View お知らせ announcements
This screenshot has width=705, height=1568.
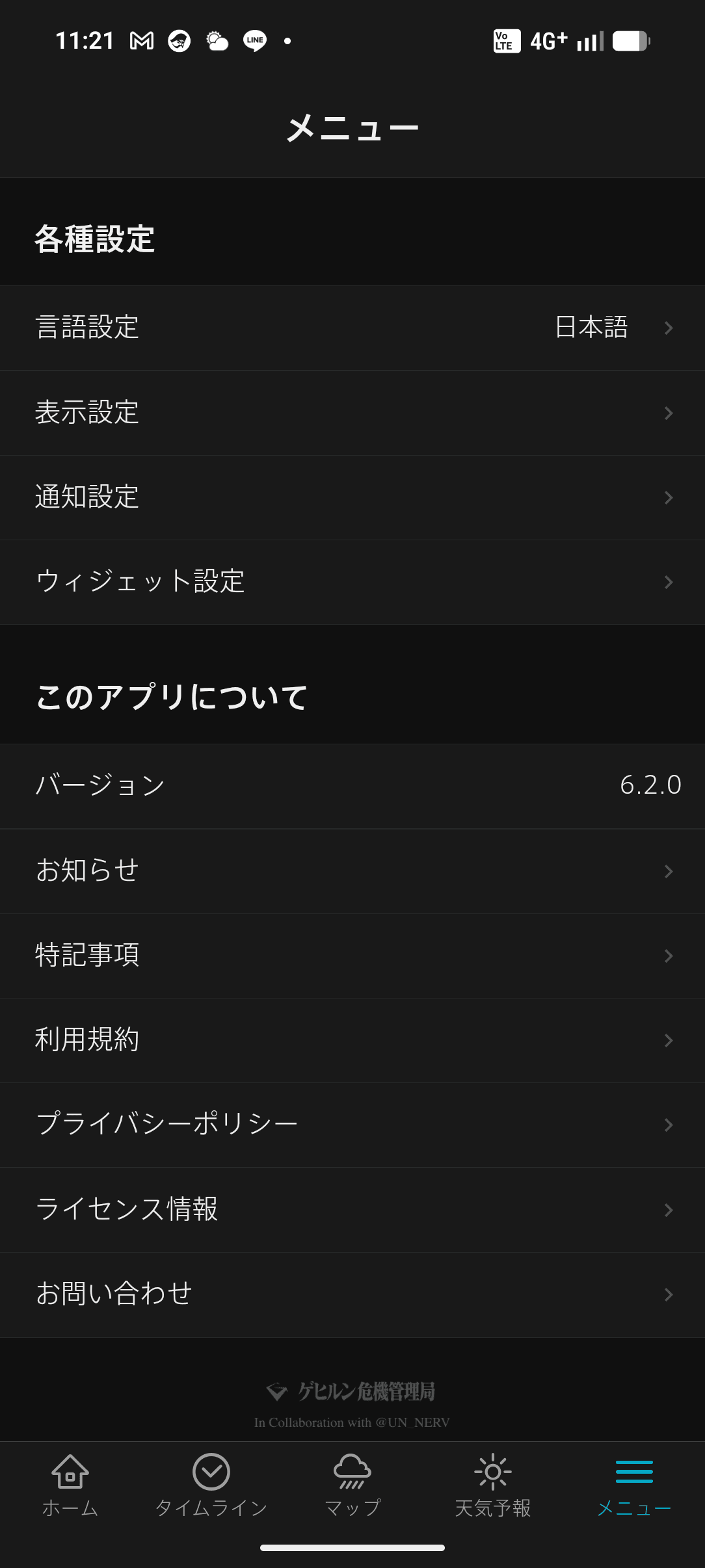click(x=352, y=871)
